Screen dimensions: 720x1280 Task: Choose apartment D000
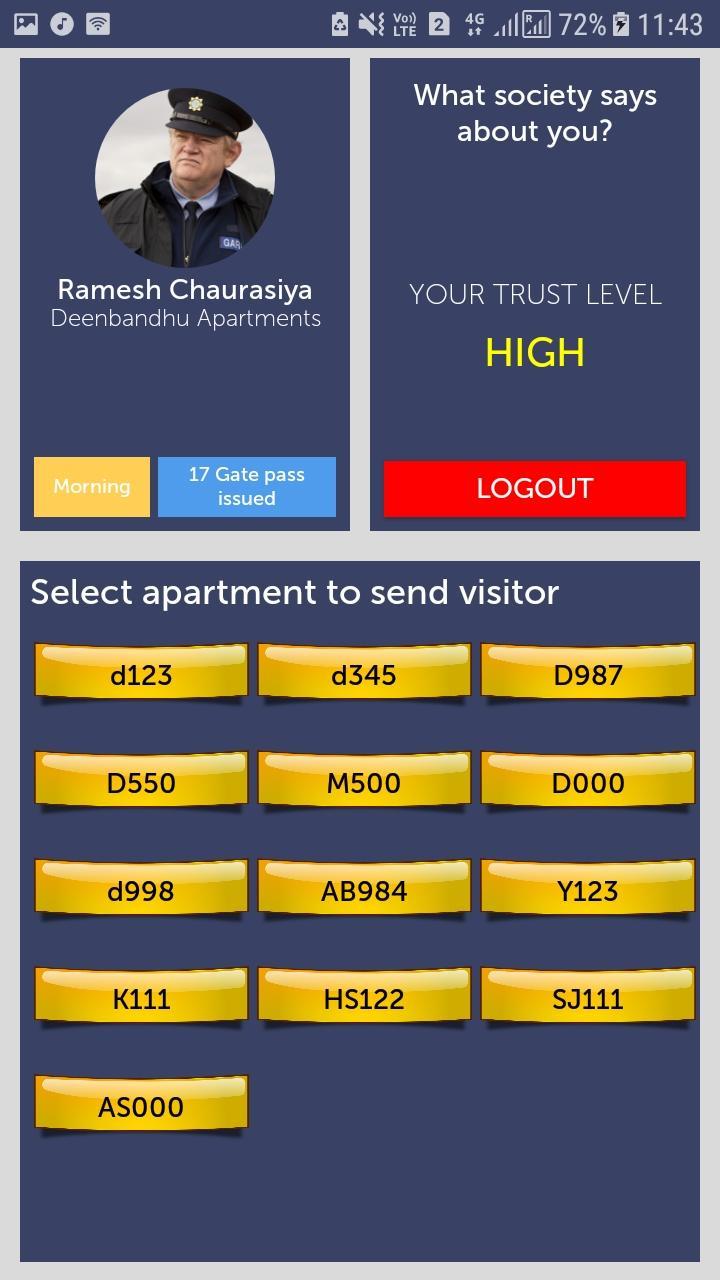coord(588,779)
